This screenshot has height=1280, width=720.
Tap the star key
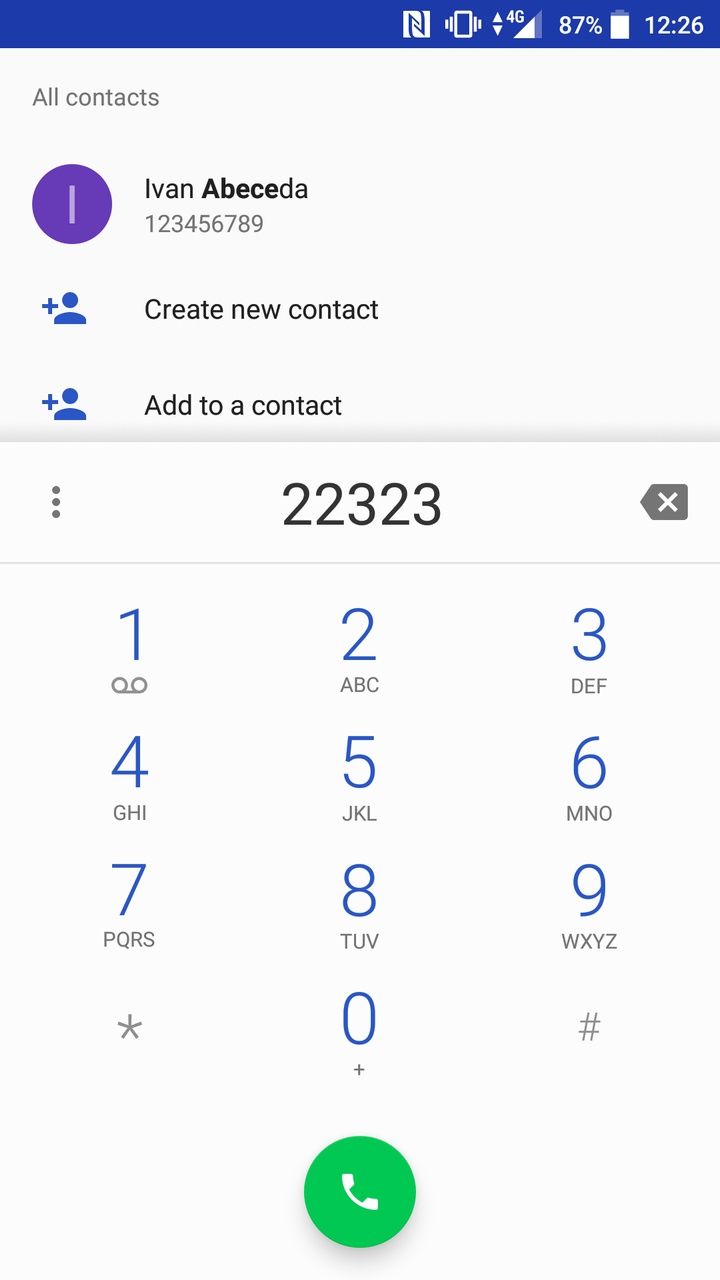pyautogui.click(x=130, y=1028)
